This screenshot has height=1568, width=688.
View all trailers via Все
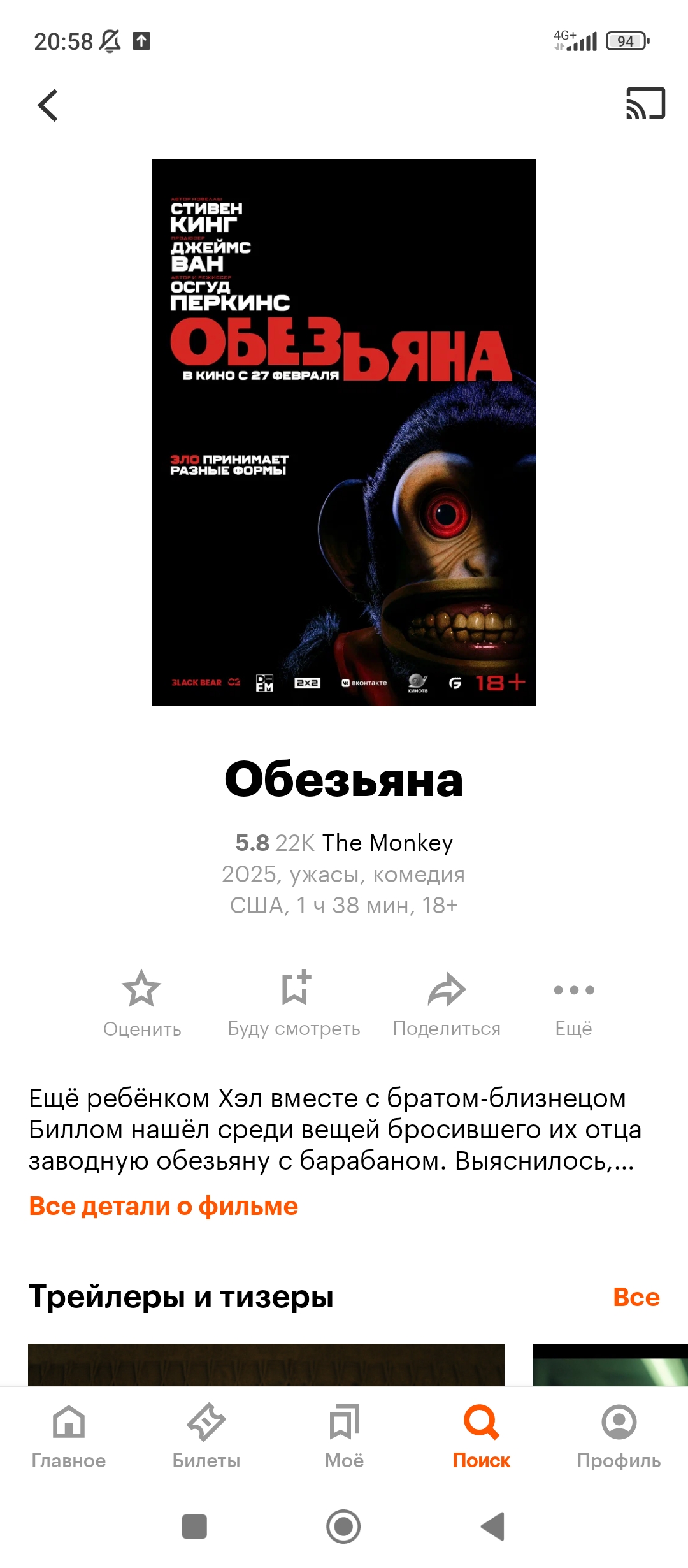coord(636,1296)
